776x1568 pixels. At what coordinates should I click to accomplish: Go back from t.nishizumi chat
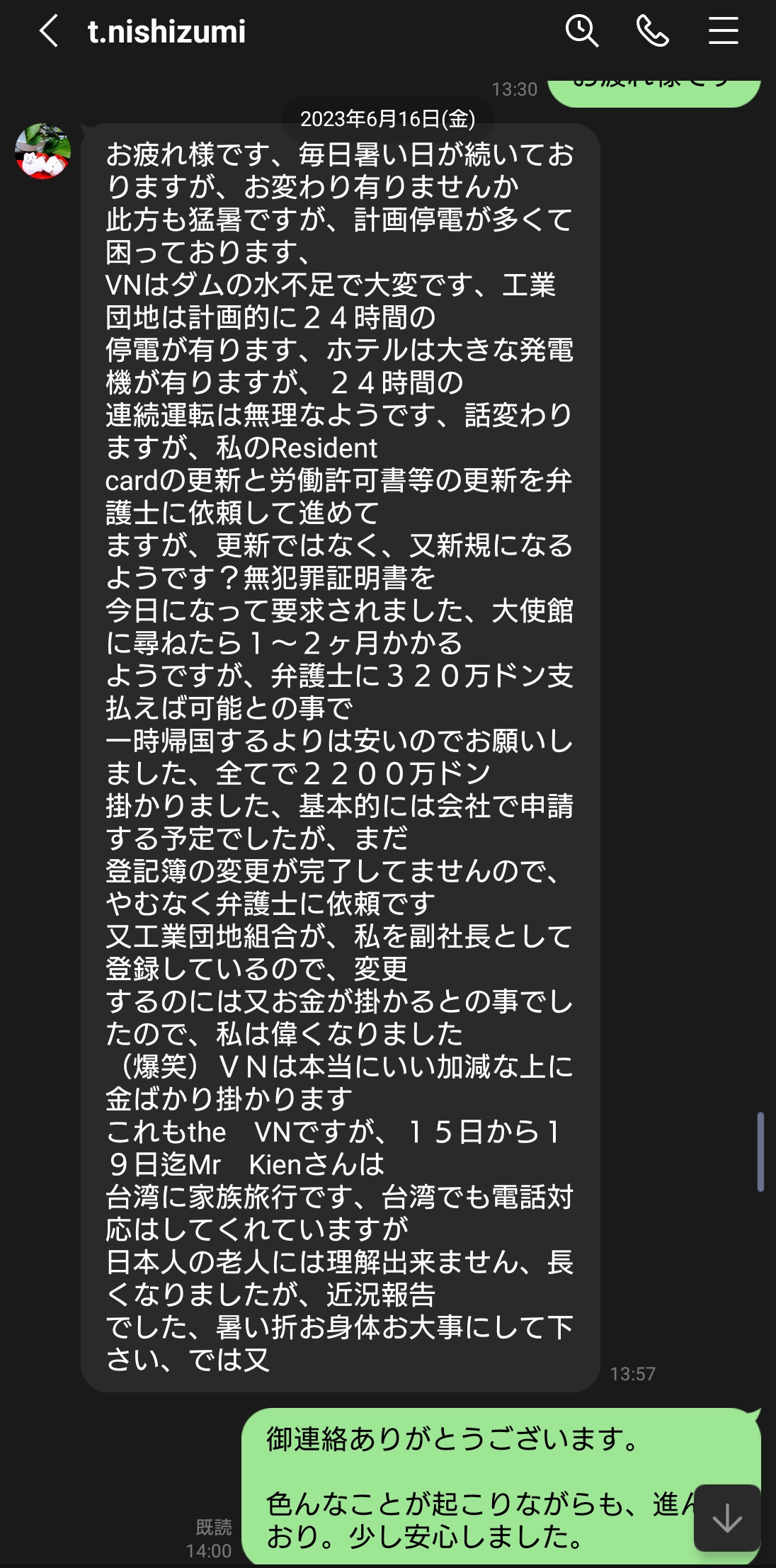(x=48, y=32)
